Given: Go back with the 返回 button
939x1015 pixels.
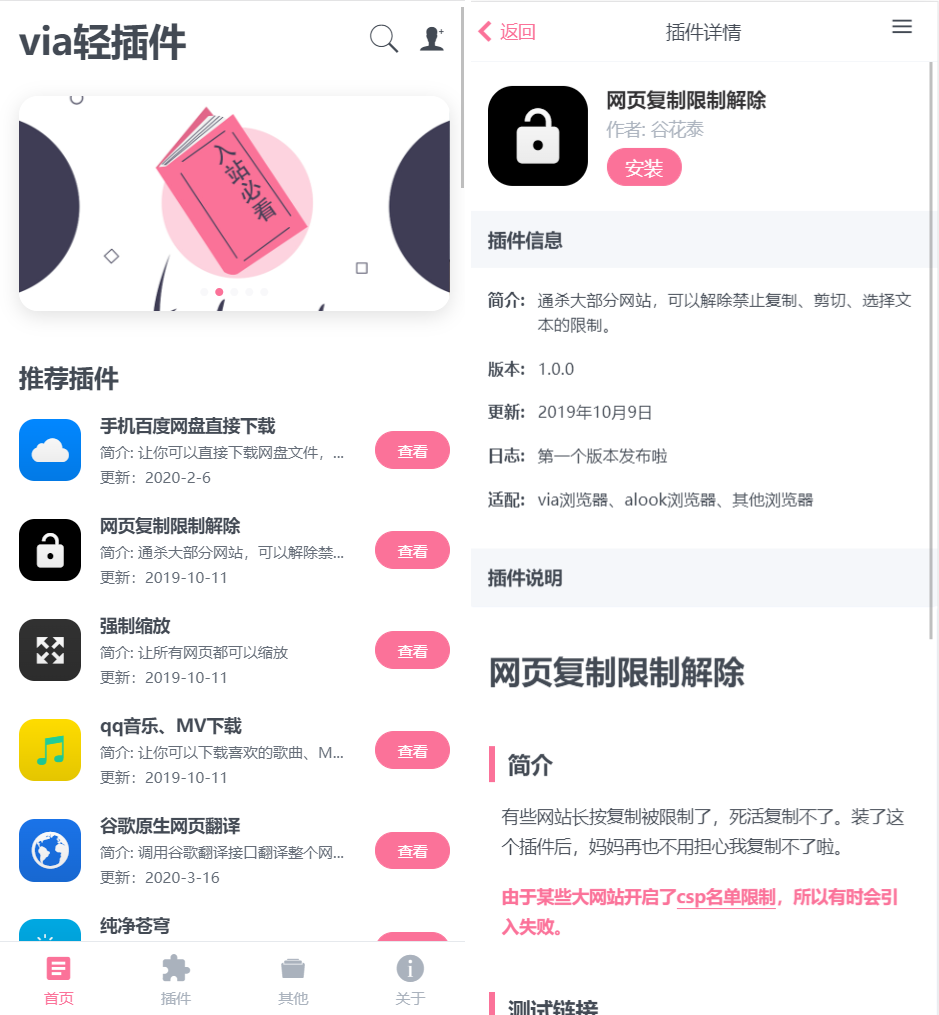Looking at the screenshot, I should (x=508, y=32).
